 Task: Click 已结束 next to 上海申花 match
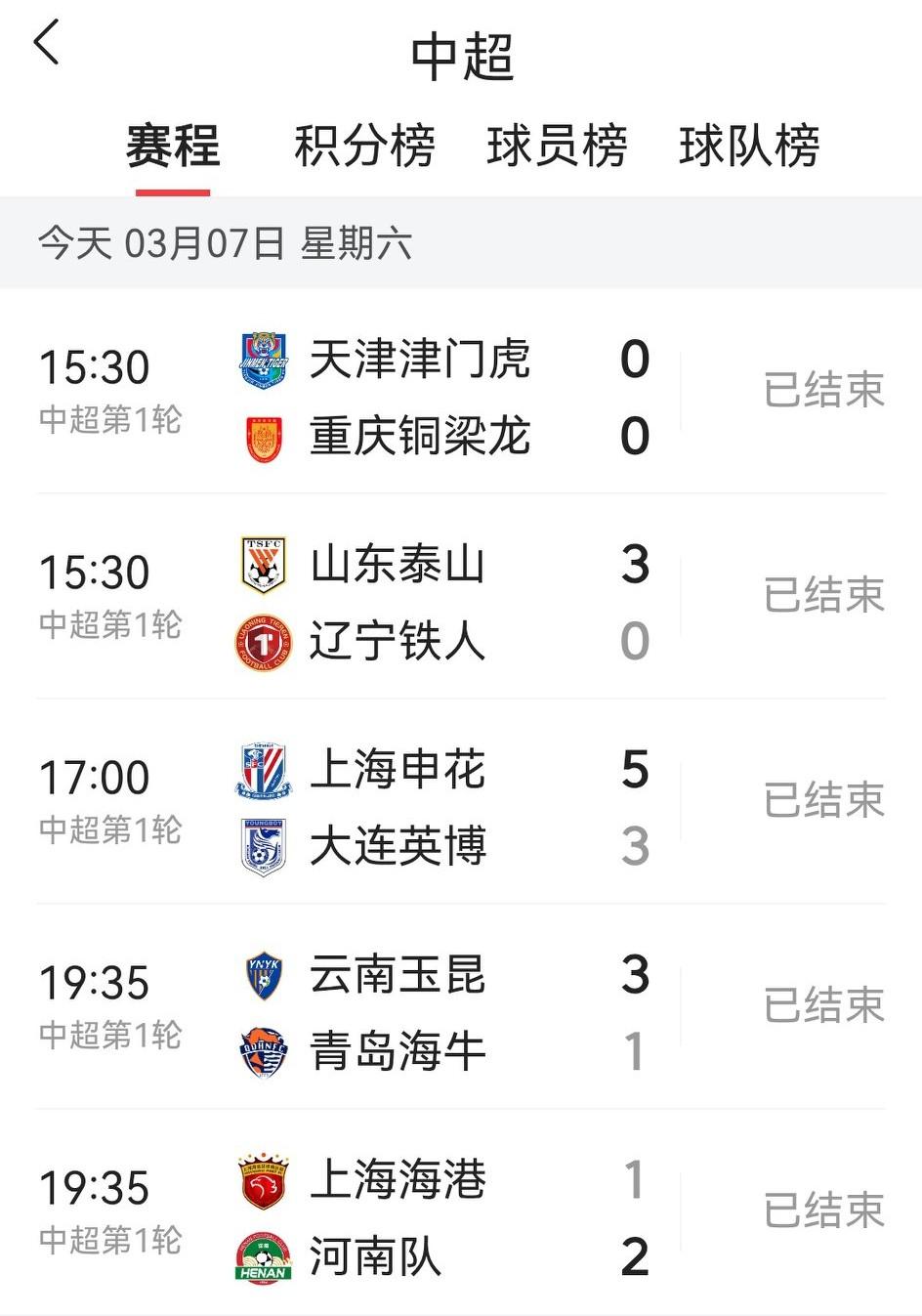[x=823, y=801]
